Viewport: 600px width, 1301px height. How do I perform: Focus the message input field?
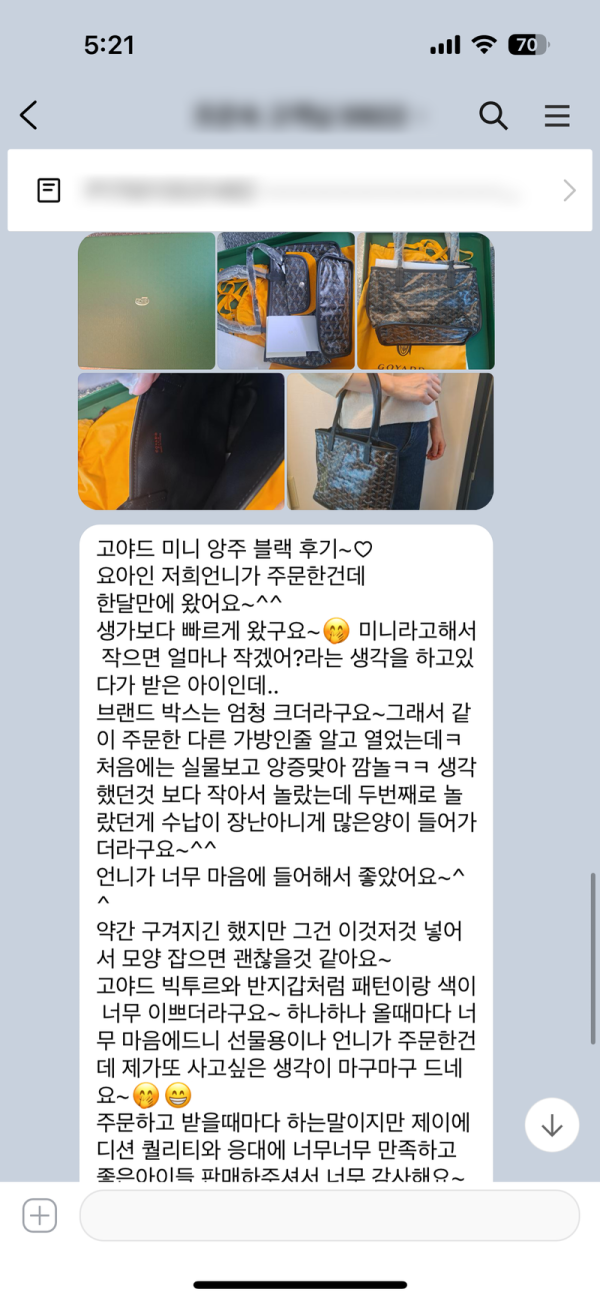coord(329,1216)
